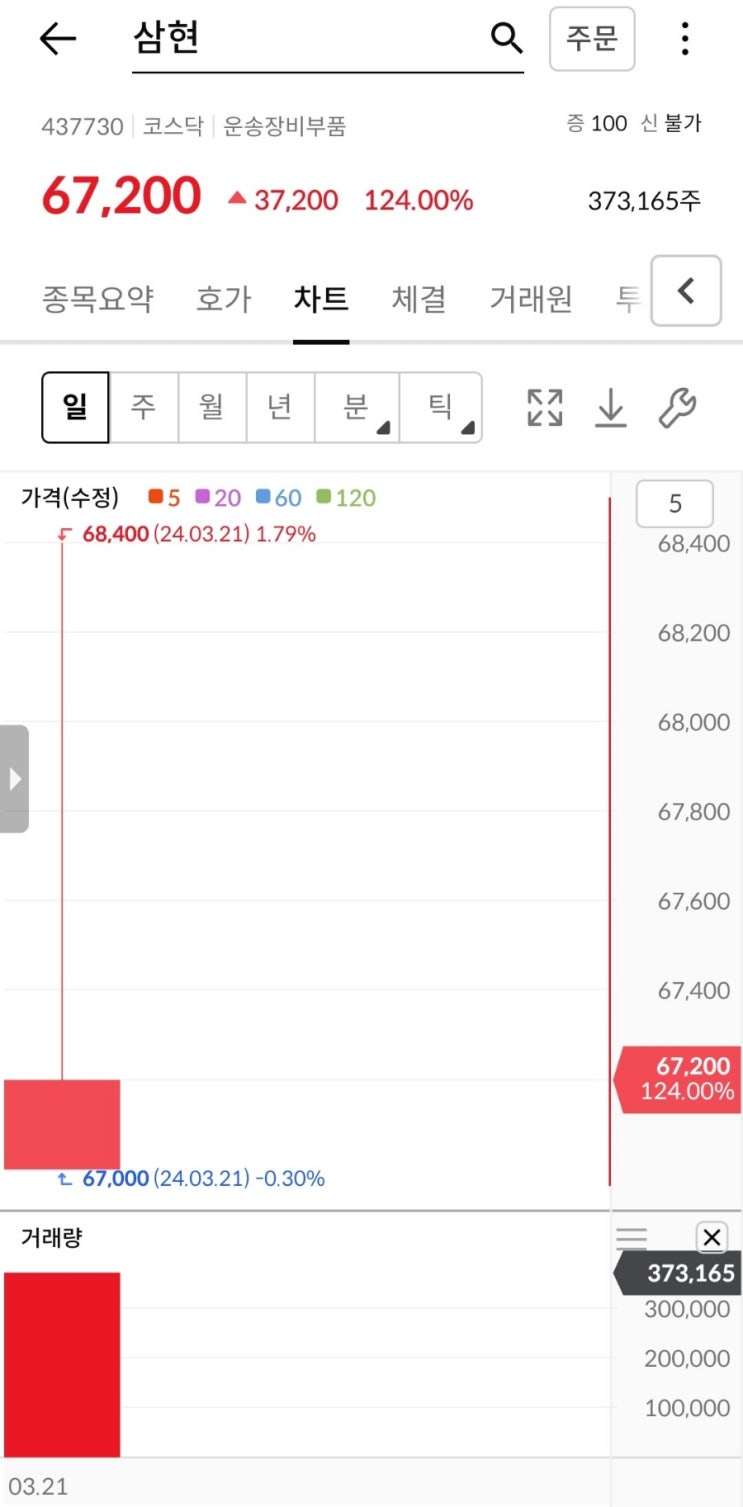
Task: Expand the left side panel handle
Action: [x=14, y=779]
